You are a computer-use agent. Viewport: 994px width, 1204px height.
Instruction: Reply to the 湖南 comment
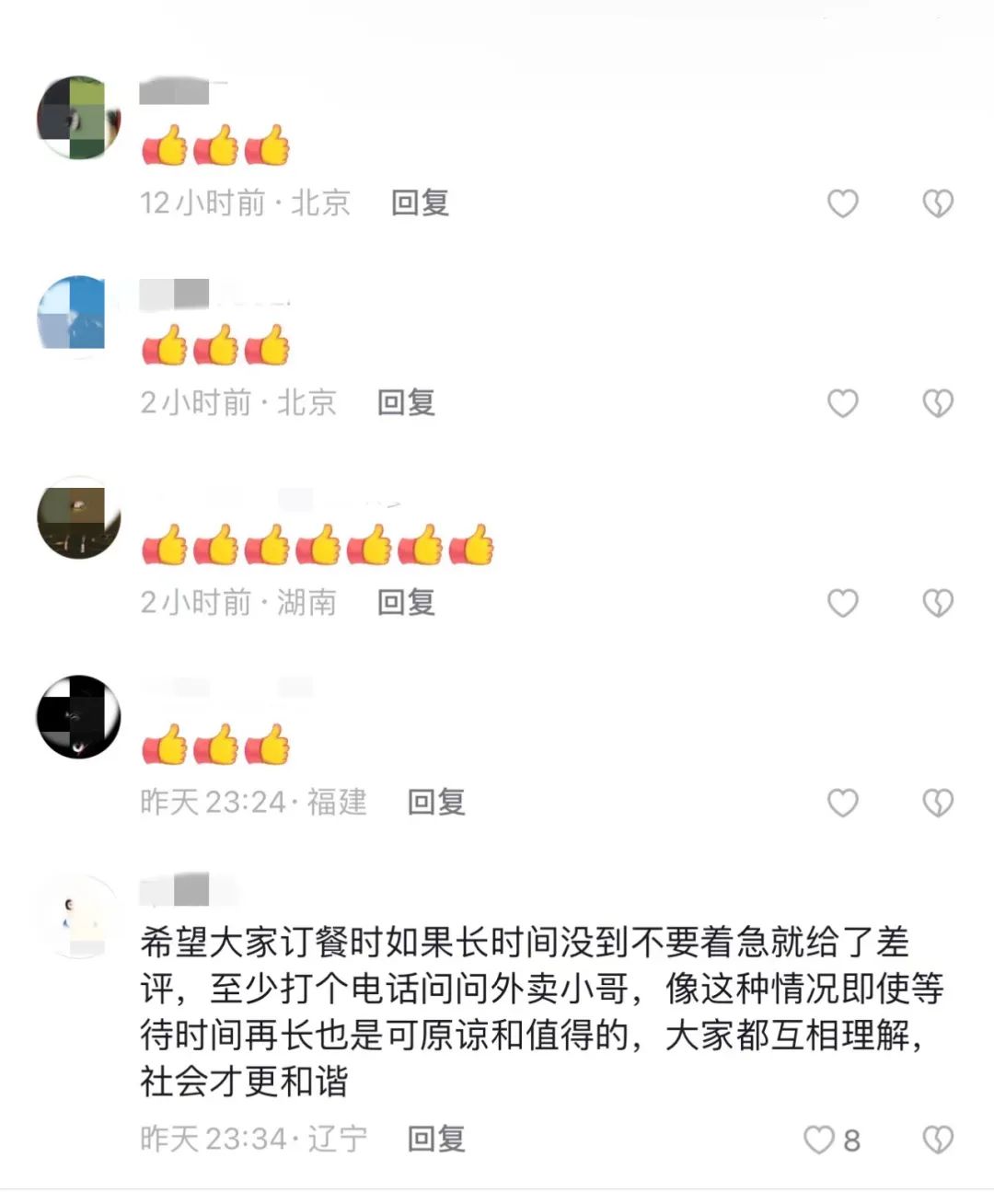point(406,602)
